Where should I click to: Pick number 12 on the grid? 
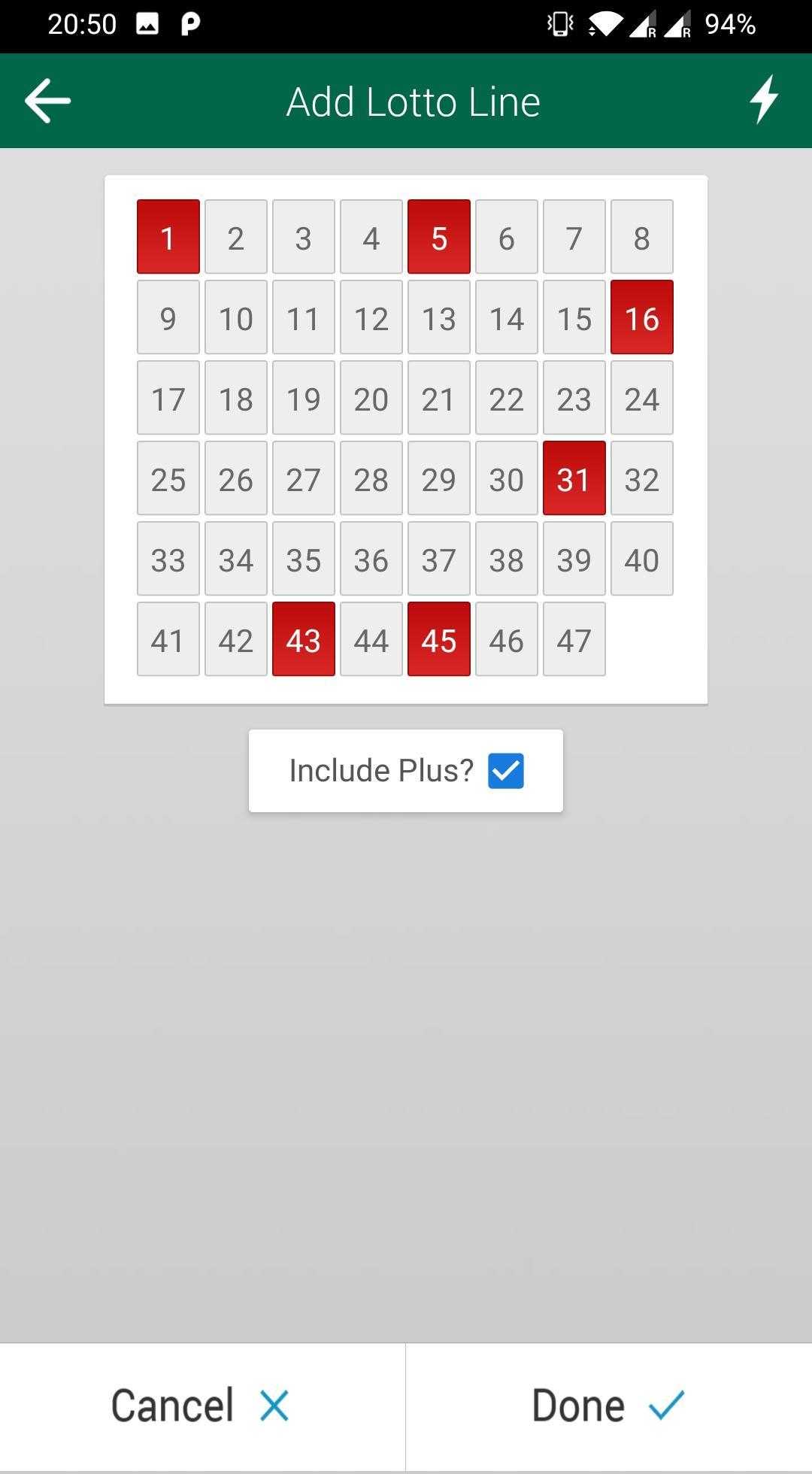pos(371,317)
